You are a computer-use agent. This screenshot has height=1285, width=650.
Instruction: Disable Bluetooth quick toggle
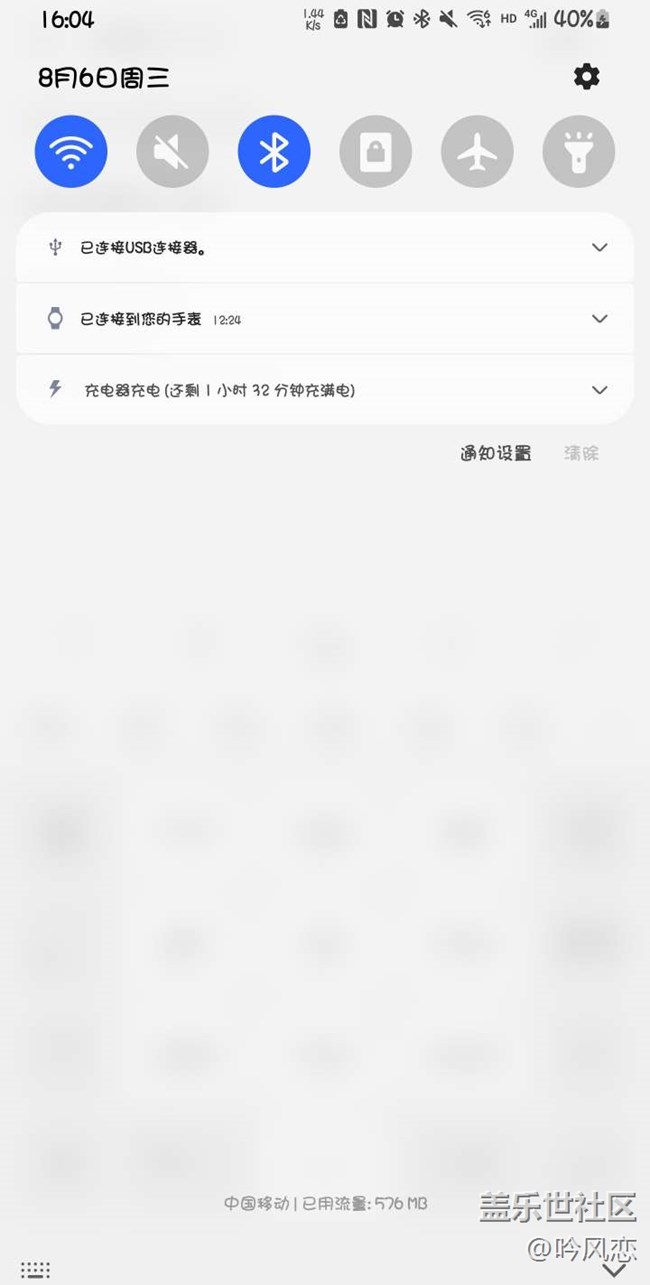(274, 152)
